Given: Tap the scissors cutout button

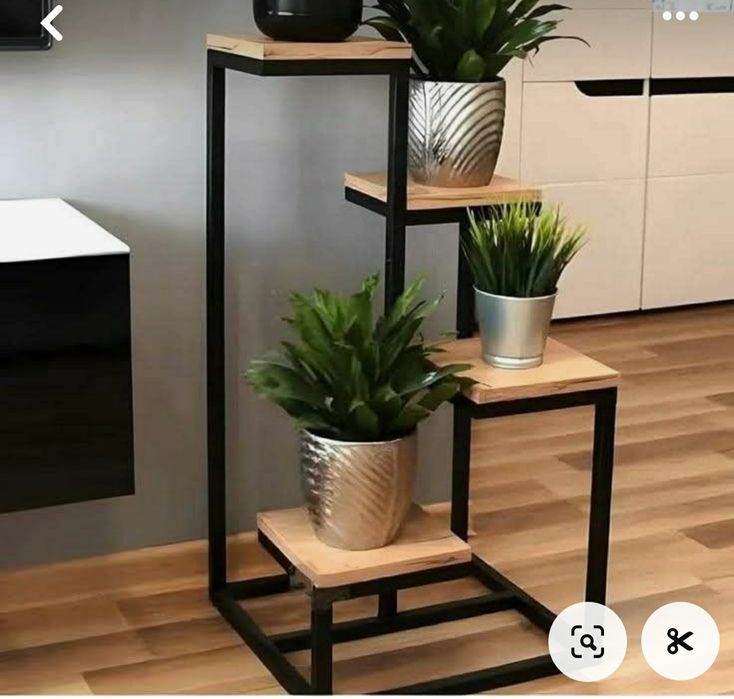Looking at the screenshot, I should click(680, 641).
